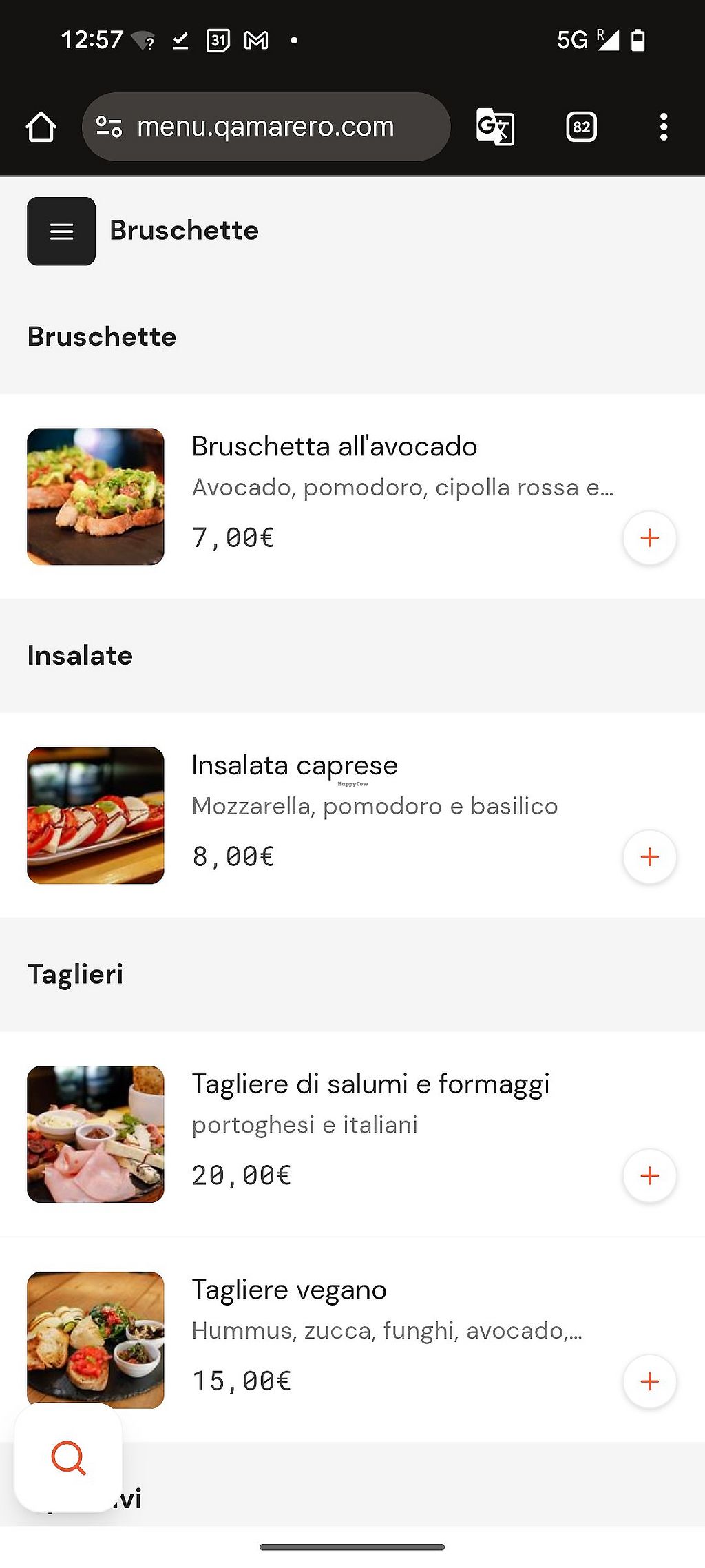Image resolution: width=705 pixels, height=1568 pixels.
Task: Add Insalata caprese to the order
Action: coord(649,857)
